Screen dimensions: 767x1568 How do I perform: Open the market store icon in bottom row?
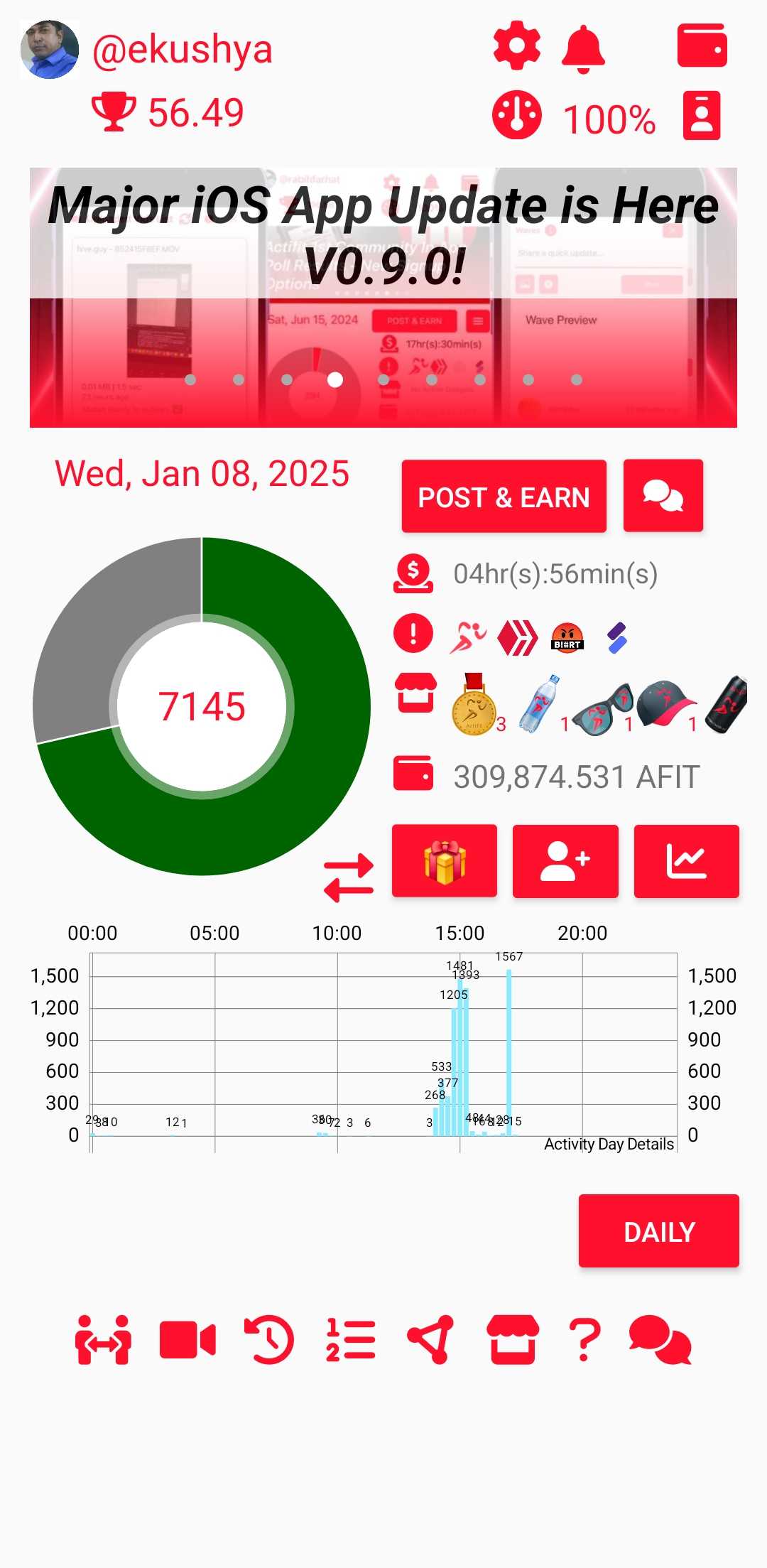[512, 1340]
